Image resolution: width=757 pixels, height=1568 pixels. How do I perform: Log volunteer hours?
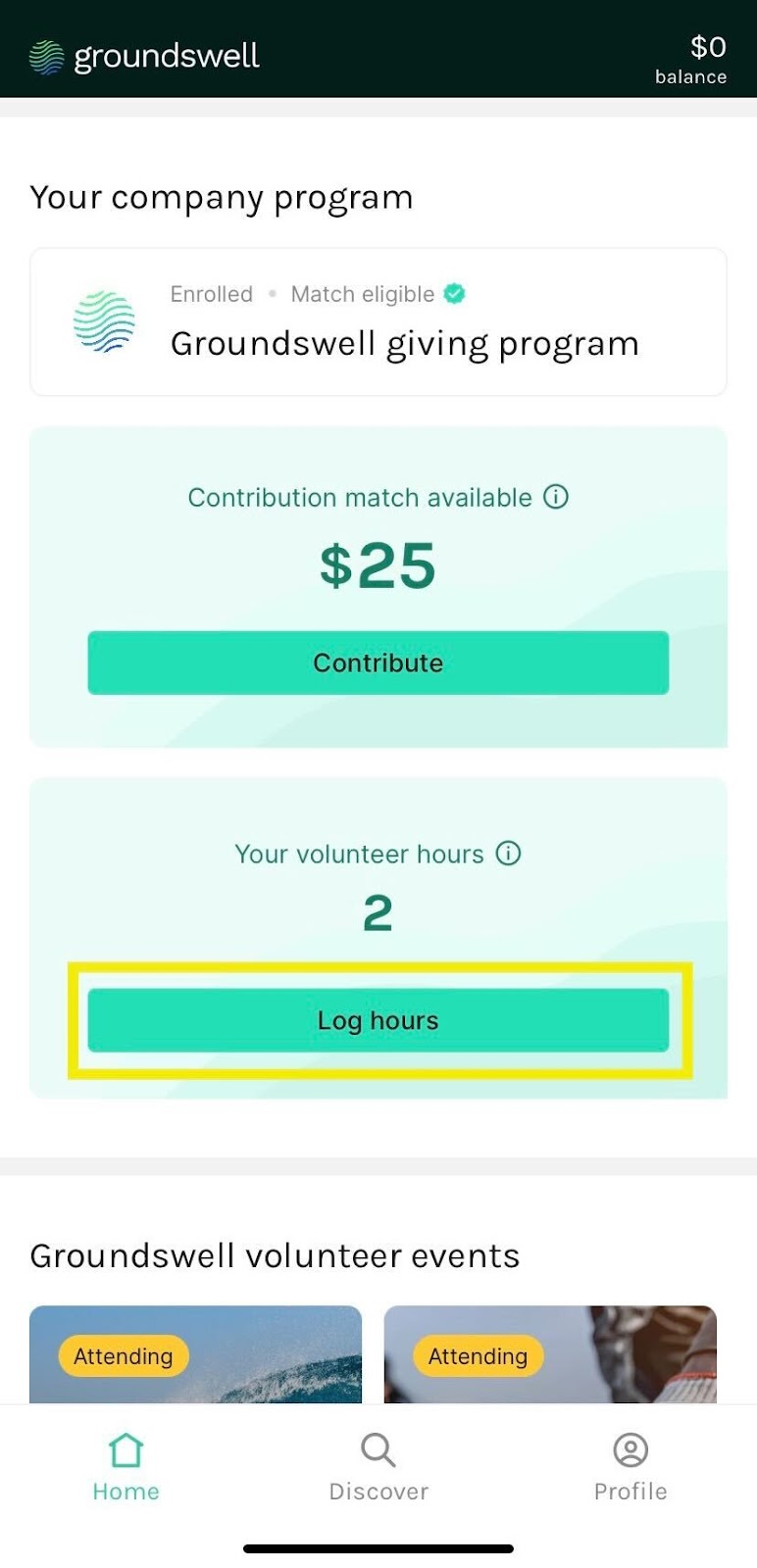[x=378, y=1020]
